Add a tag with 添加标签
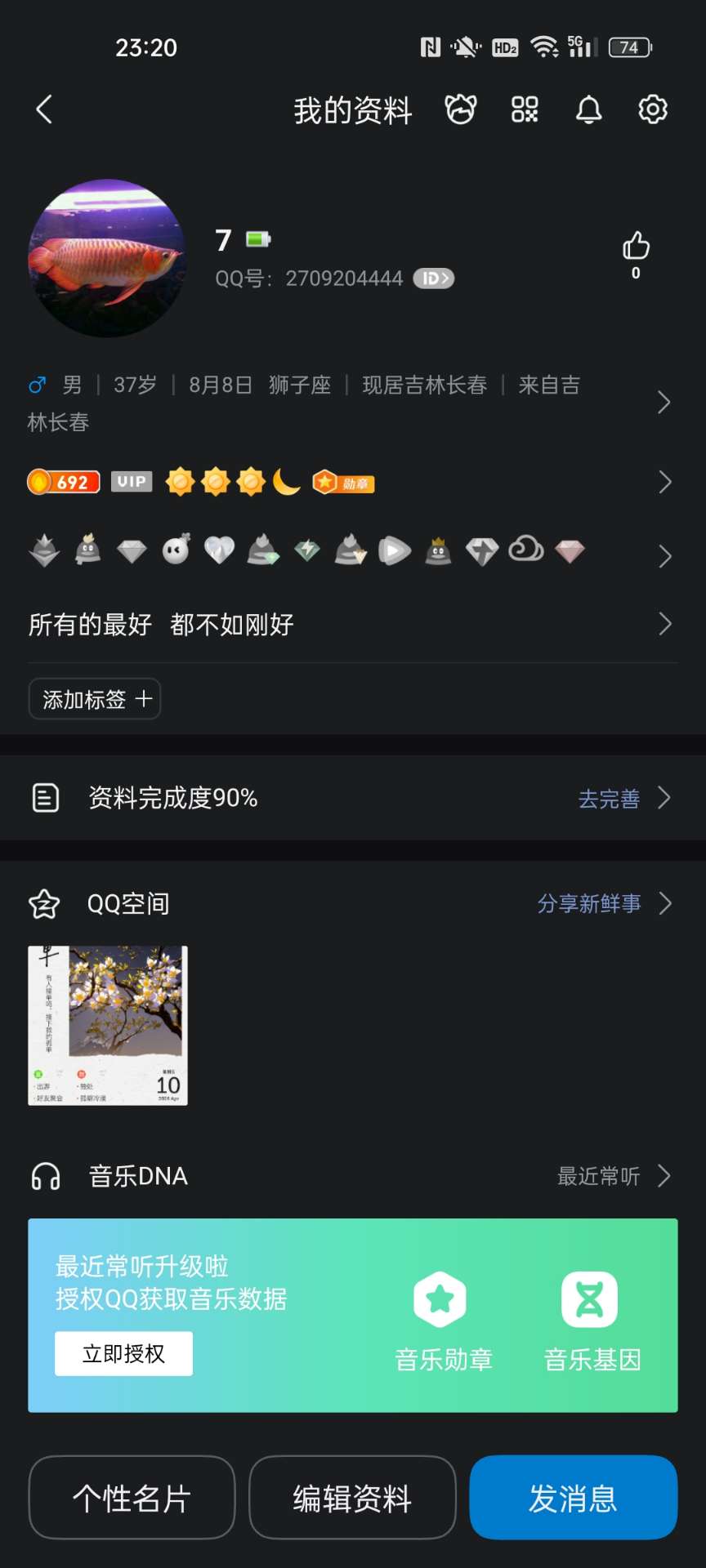706x1568 pixels. click(95, 699)
